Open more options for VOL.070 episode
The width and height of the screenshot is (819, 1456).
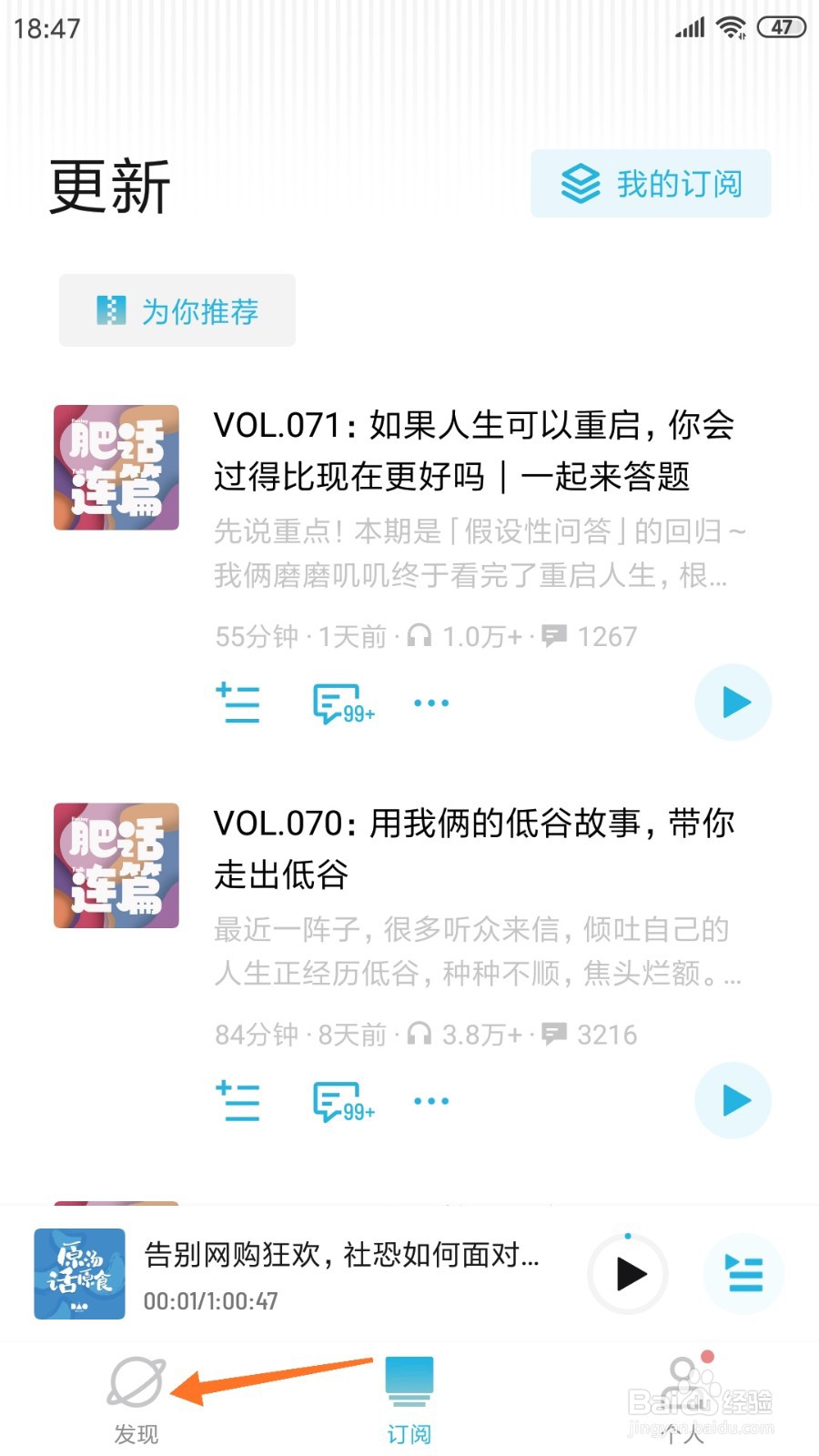[x=430, y=1101]
